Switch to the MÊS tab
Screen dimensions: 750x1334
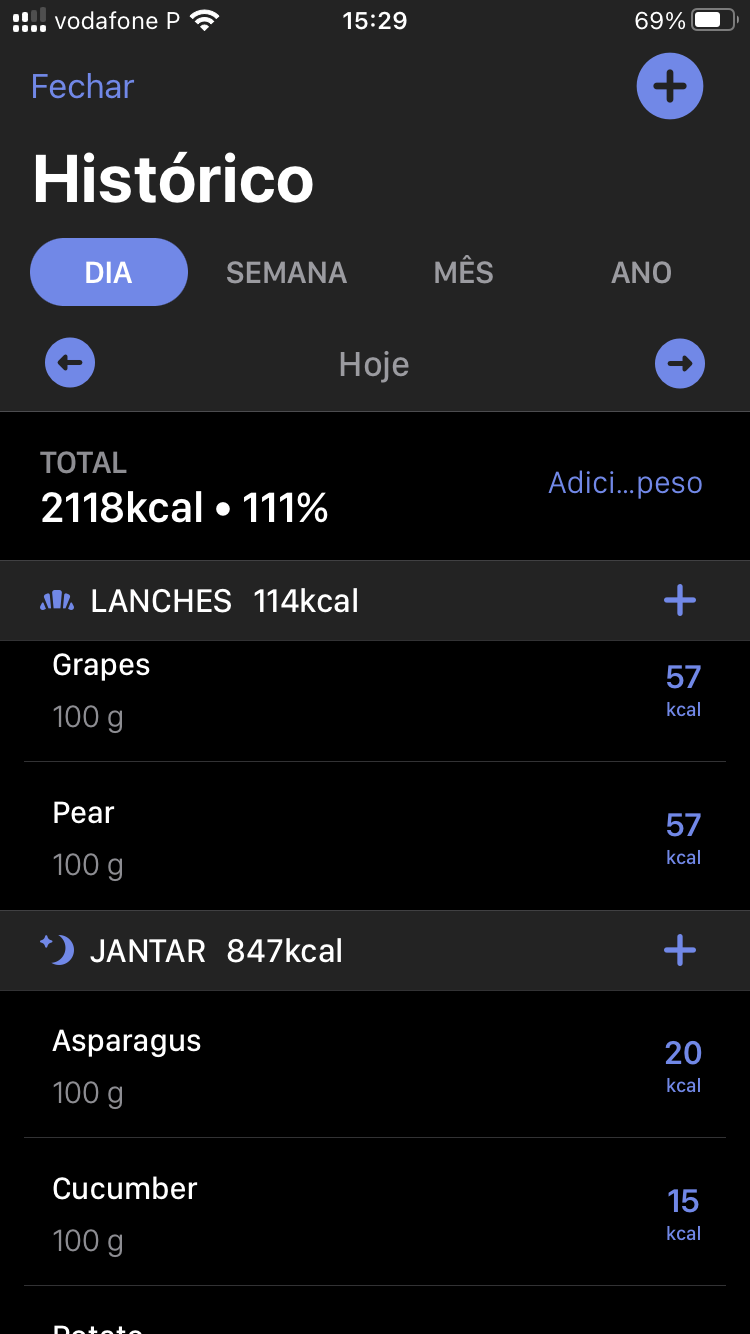click(x=463, y=272)
